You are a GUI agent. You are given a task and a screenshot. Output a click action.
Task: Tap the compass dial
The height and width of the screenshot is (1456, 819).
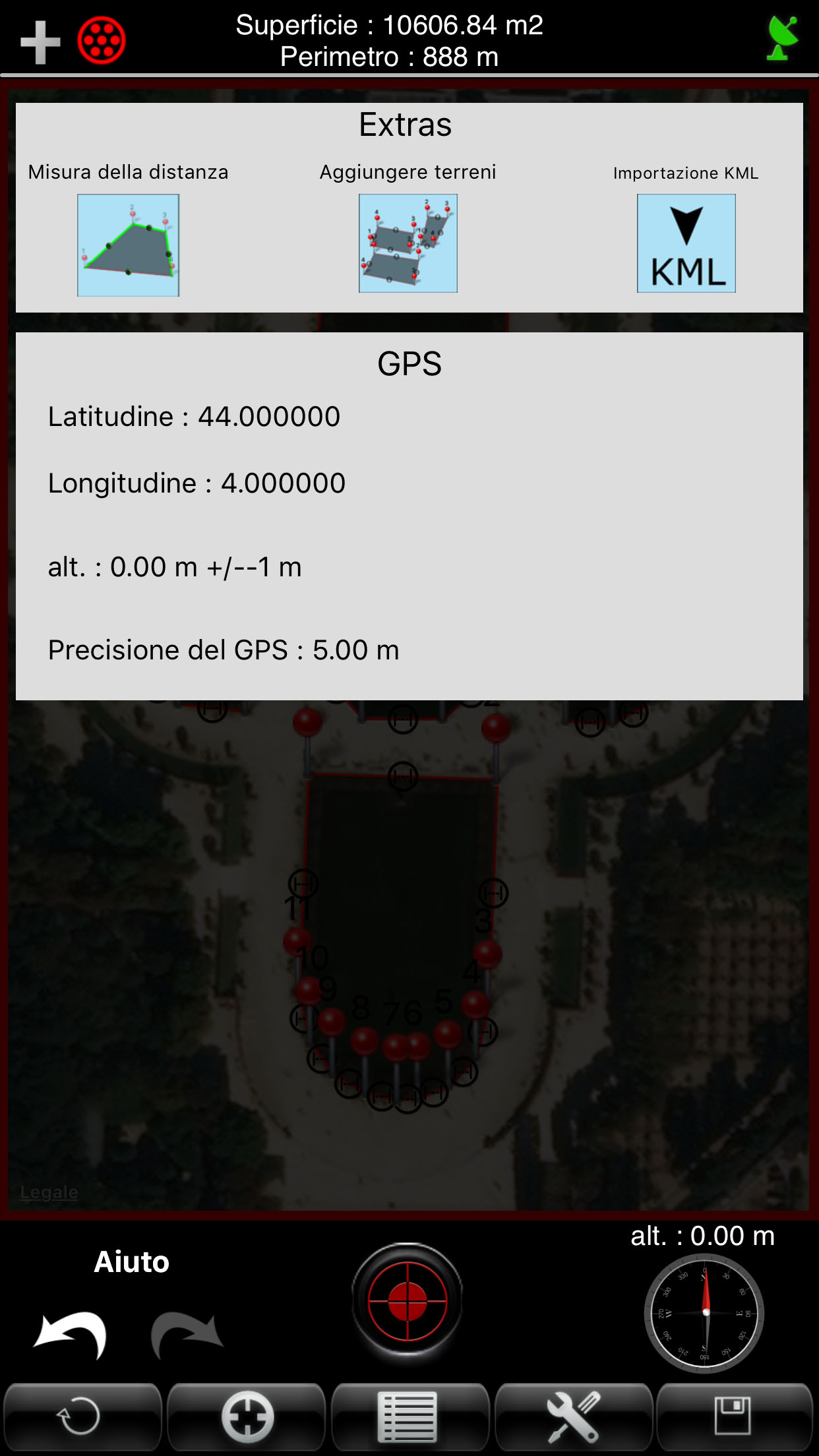click(704, 1313)
